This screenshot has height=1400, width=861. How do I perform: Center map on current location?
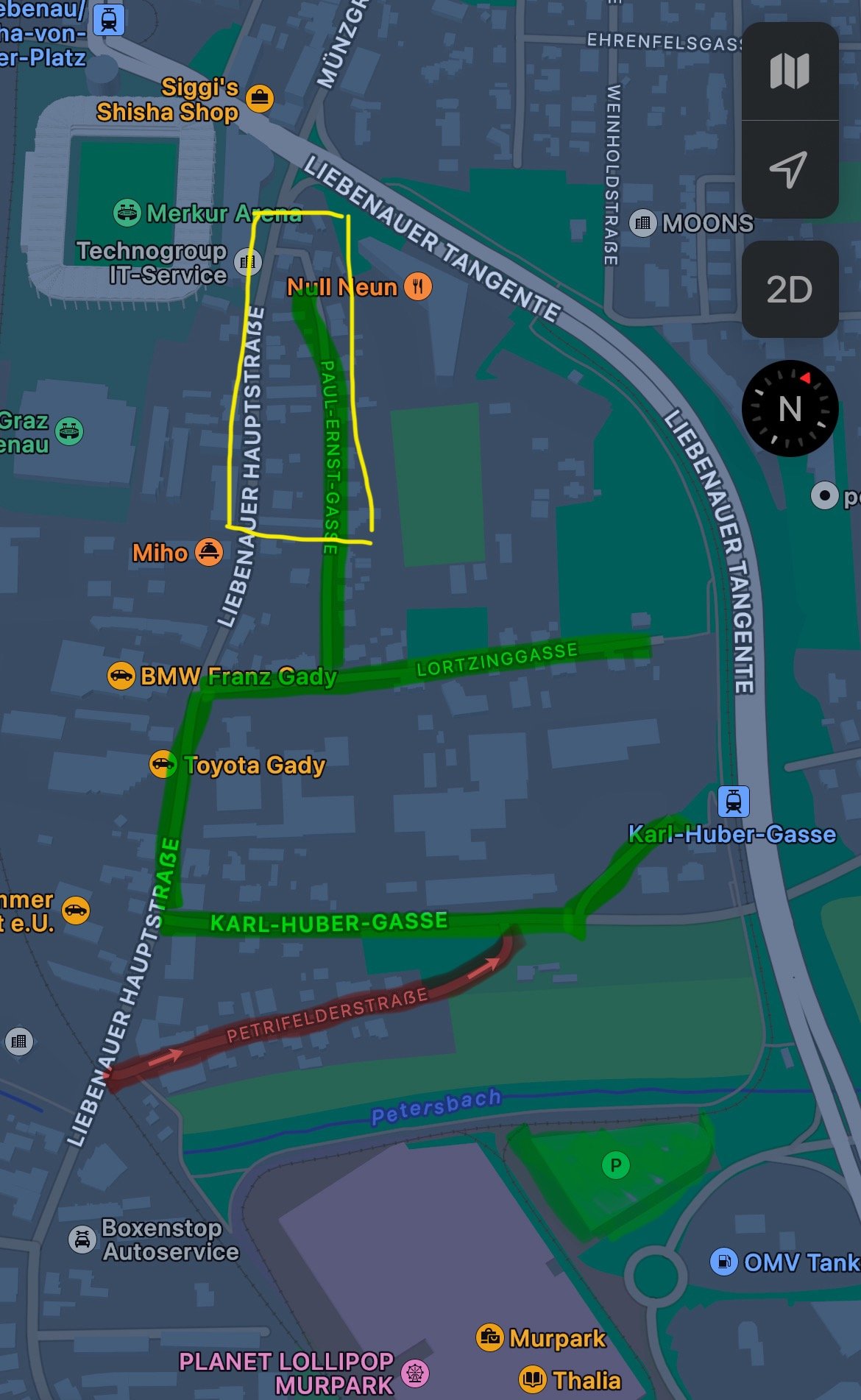point(790,170)
